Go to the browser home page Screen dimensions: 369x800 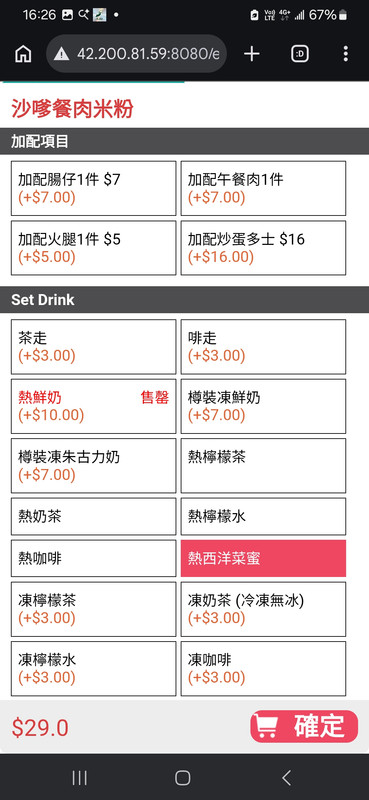(23, 54)
